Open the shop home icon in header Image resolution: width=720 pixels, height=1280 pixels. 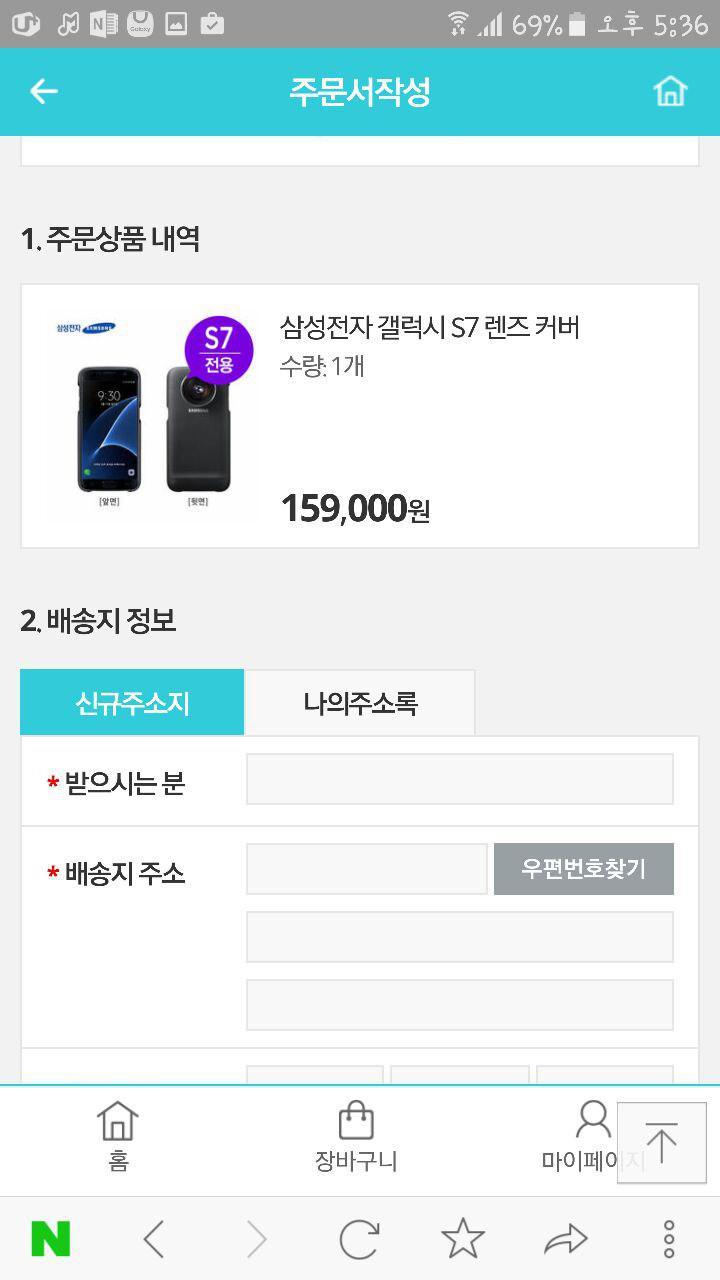pos(670,92)
